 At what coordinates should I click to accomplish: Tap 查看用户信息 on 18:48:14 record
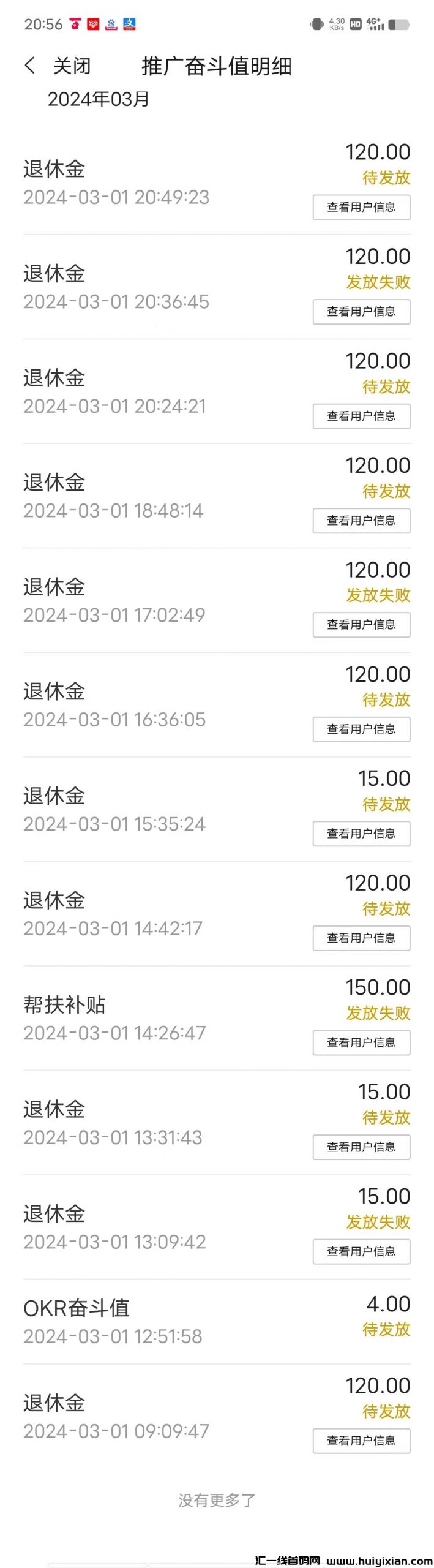click(361, 521)
